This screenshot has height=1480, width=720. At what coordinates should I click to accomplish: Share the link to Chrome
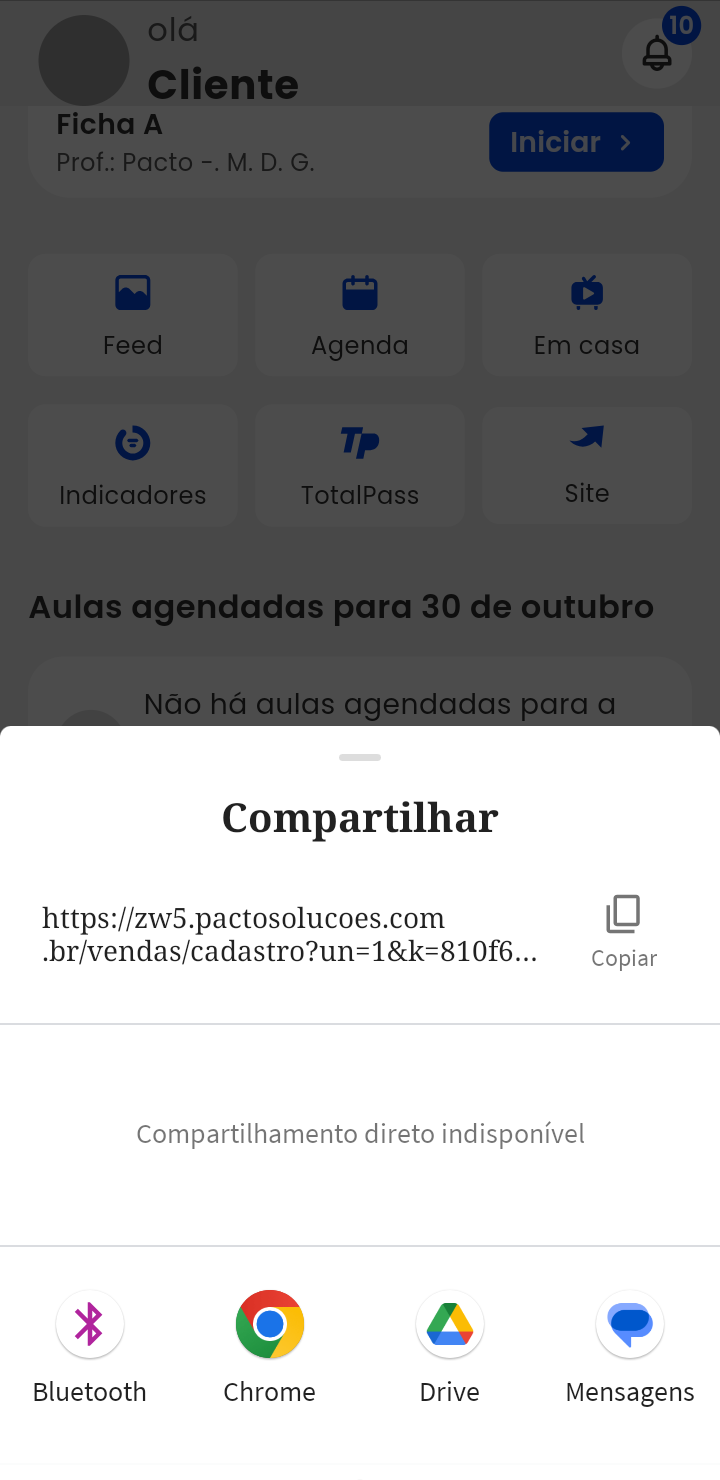[270, 1325]
